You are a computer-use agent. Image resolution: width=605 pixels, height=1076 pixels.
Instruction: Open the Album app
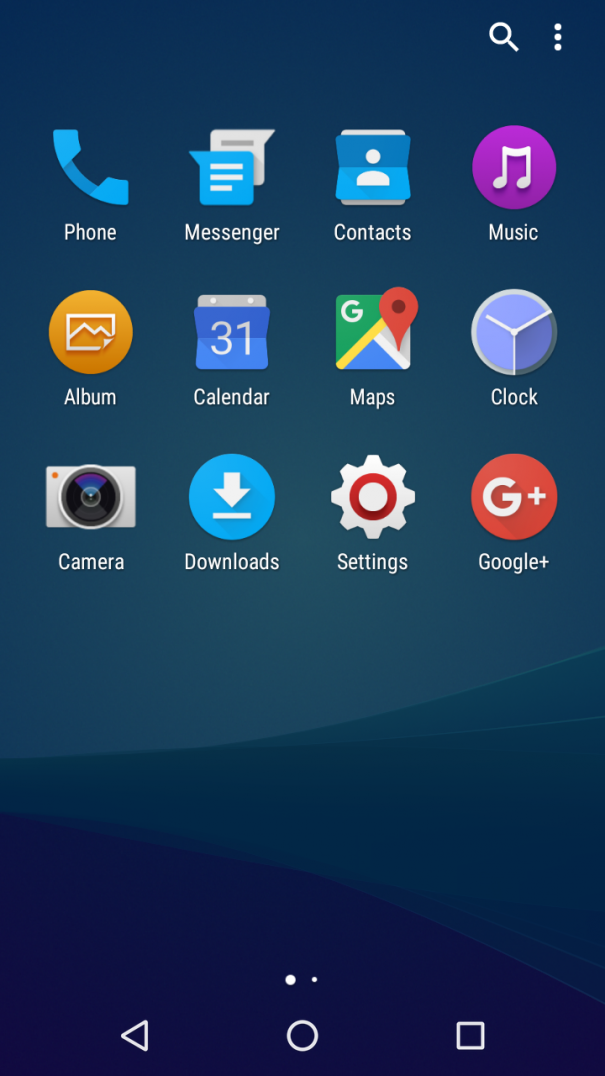(90, 333)
